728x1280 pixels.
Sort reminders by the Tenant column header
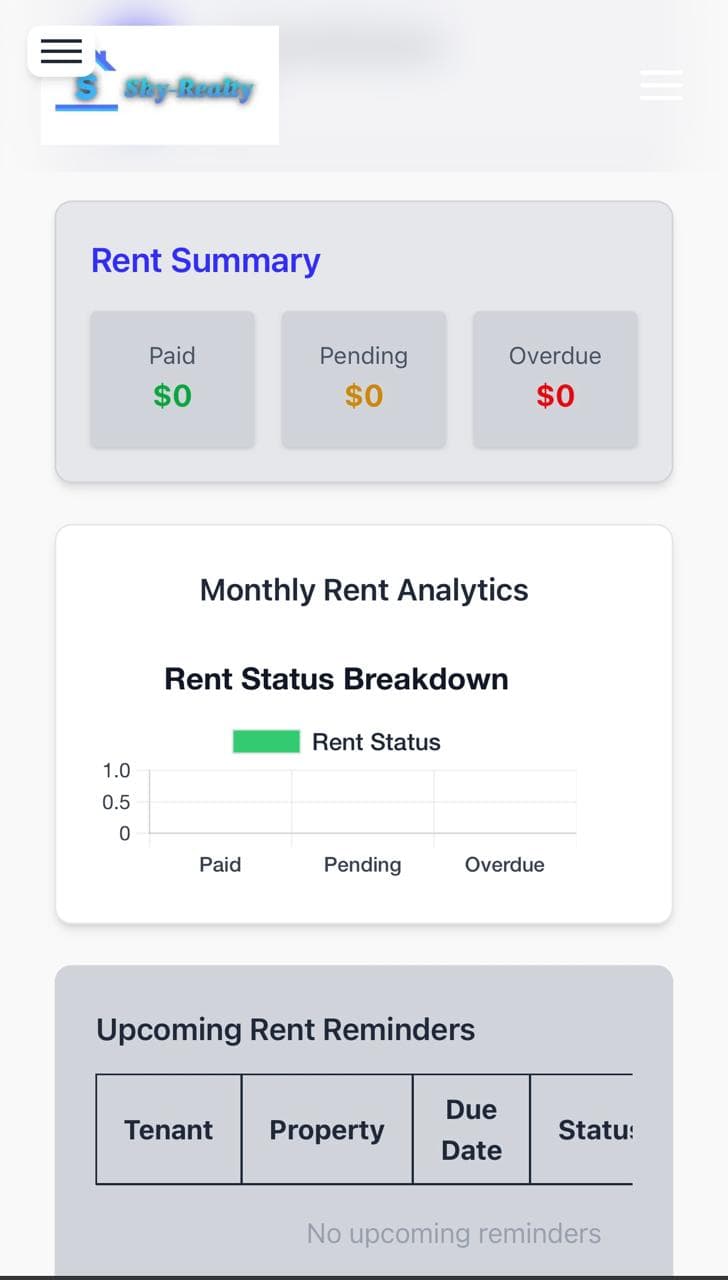pos(168,1130)
